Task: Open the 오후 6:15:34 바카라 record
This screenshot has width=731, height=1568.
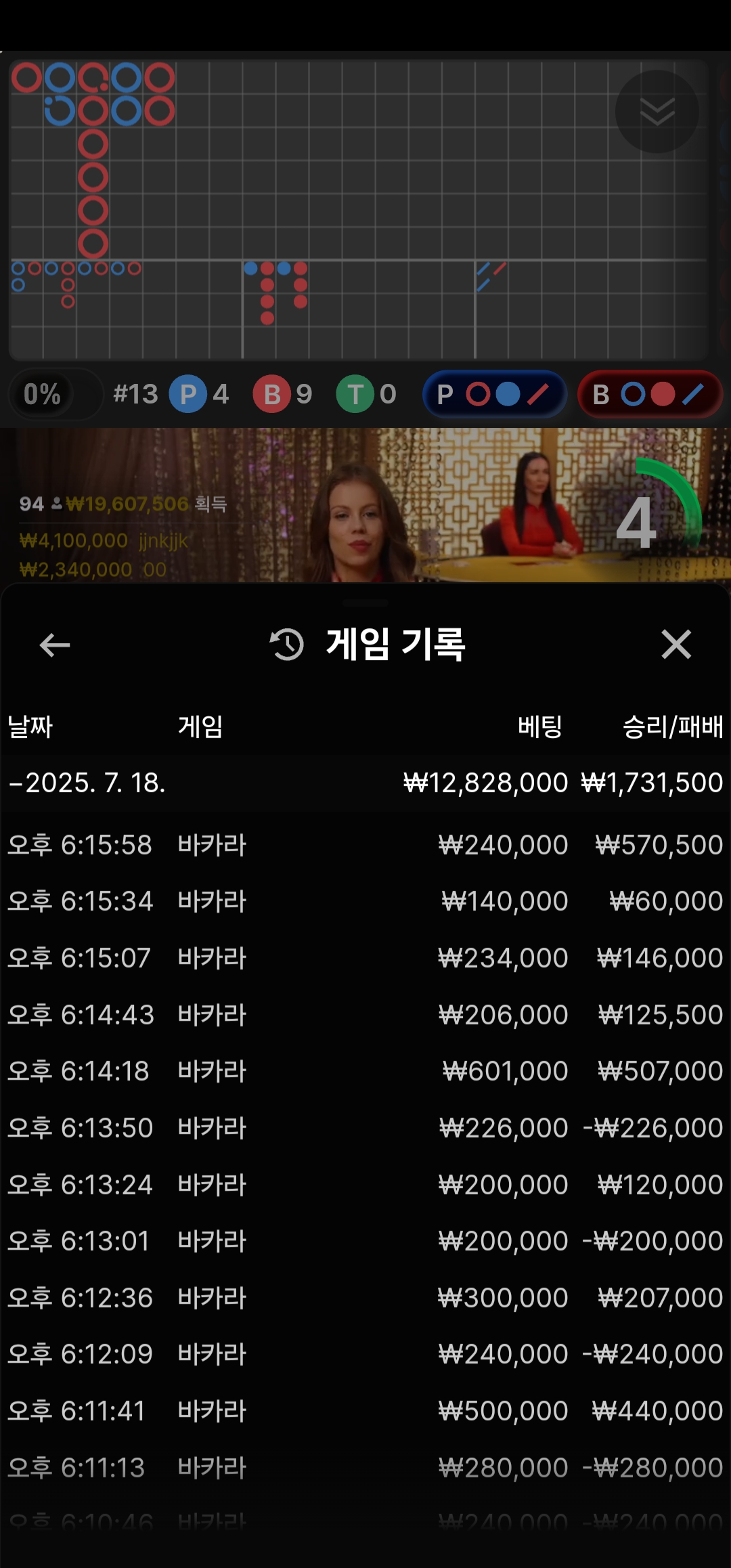Action: 365,901
